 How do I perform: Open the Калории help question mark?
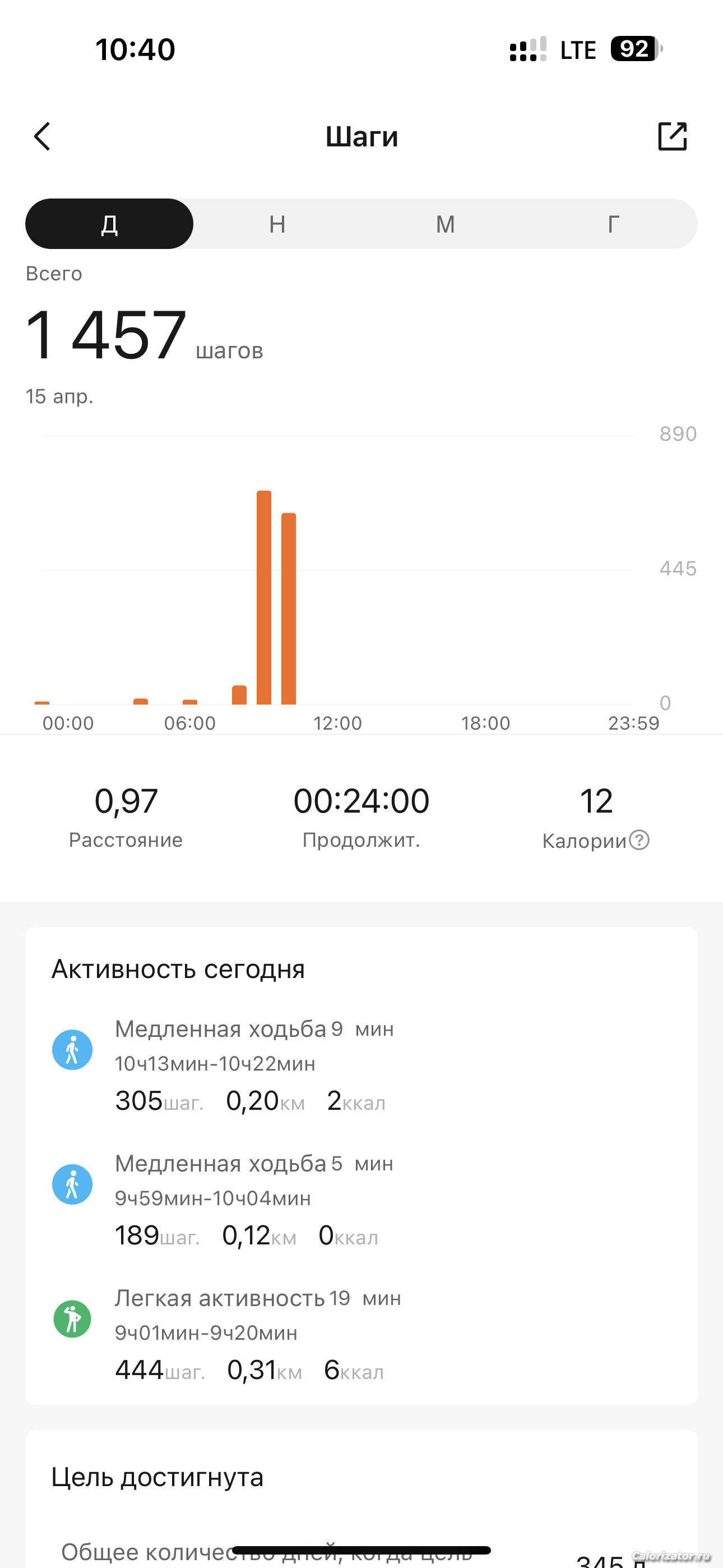(639, 840)
